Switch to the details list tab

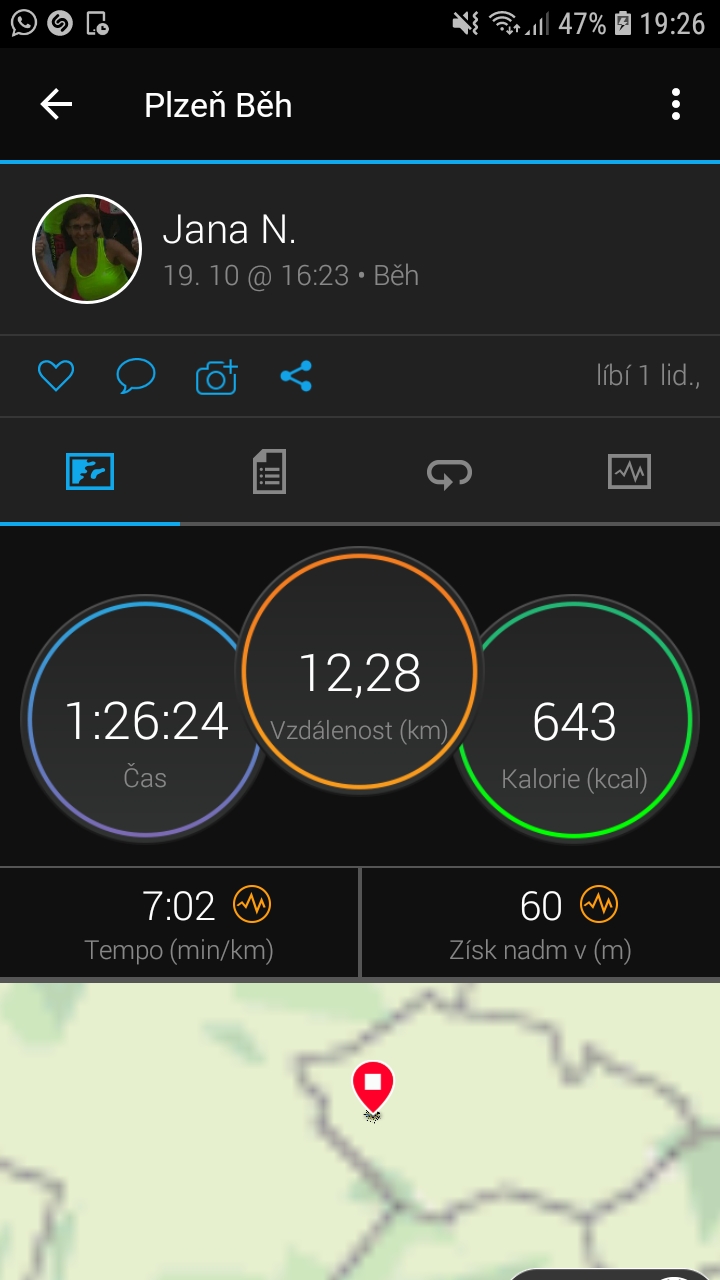270,471
